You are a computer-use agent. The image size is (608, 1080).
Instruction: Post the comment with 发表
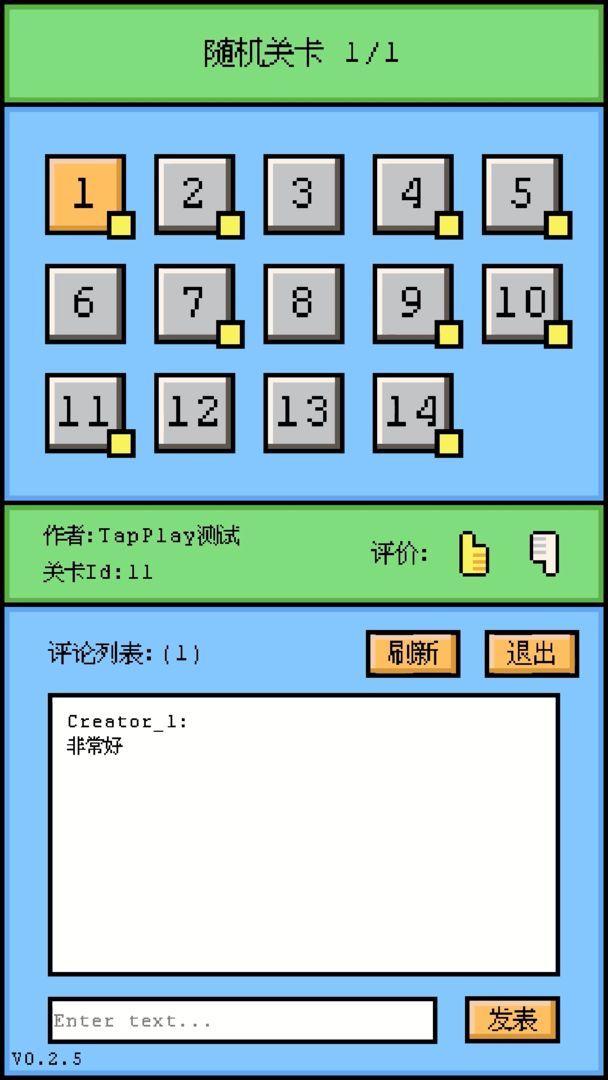click(x=512, y=1020)
